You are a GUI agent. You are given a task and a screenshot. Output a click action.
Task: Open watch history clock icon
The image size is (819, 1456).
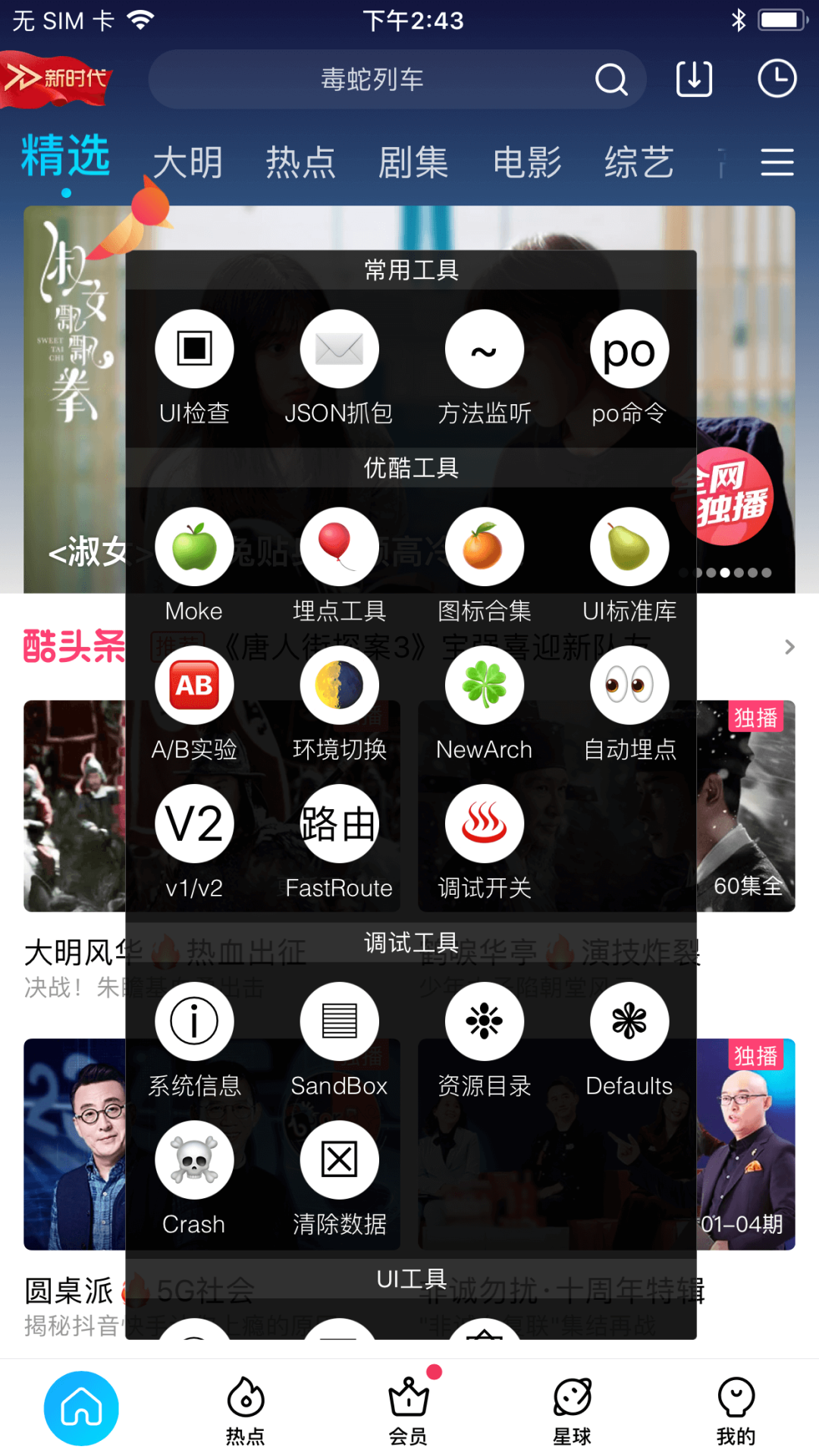pos(777,79)
